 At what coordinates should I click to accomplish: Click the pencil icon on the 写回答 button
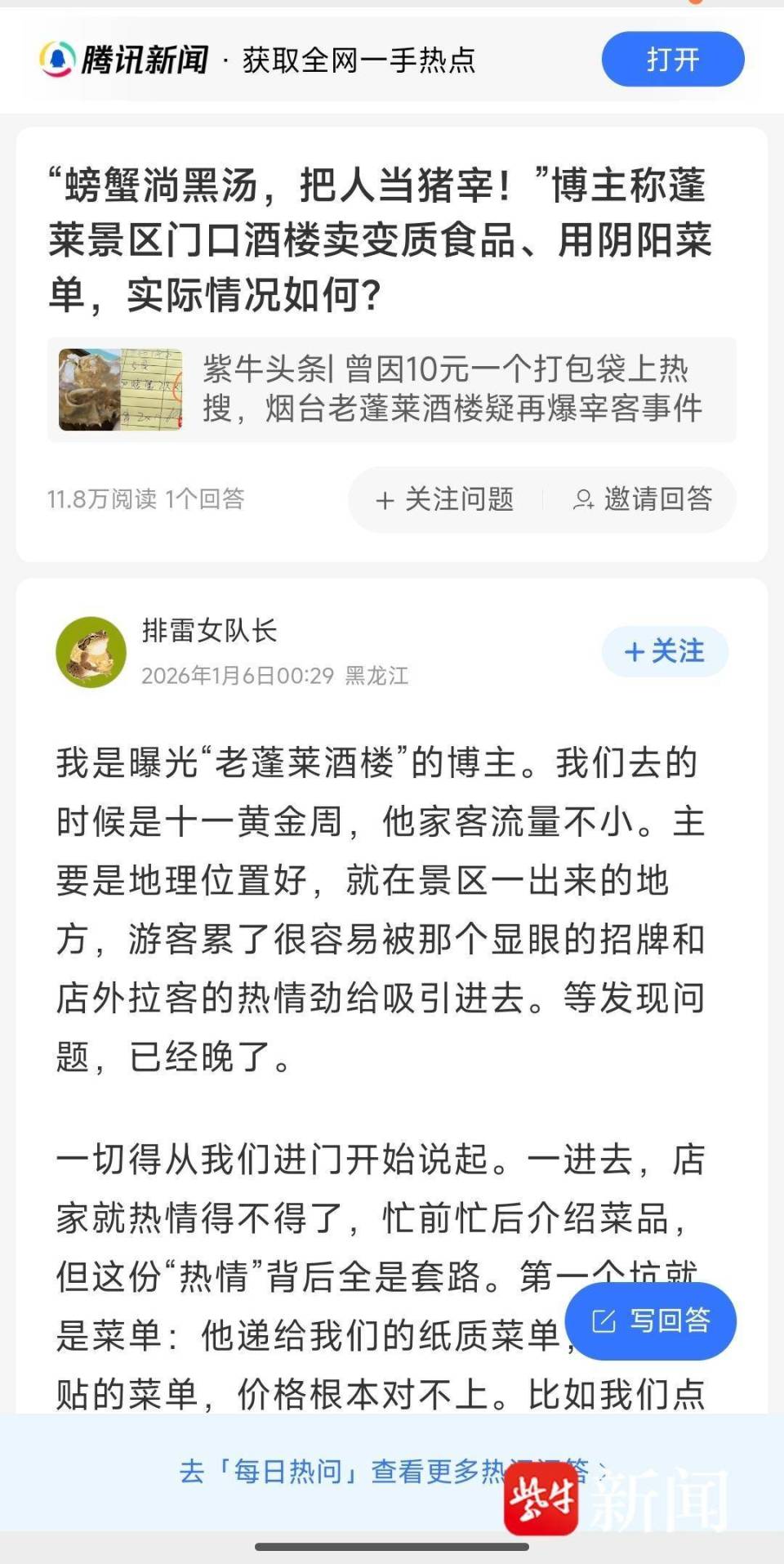(x=602, y=1321)
